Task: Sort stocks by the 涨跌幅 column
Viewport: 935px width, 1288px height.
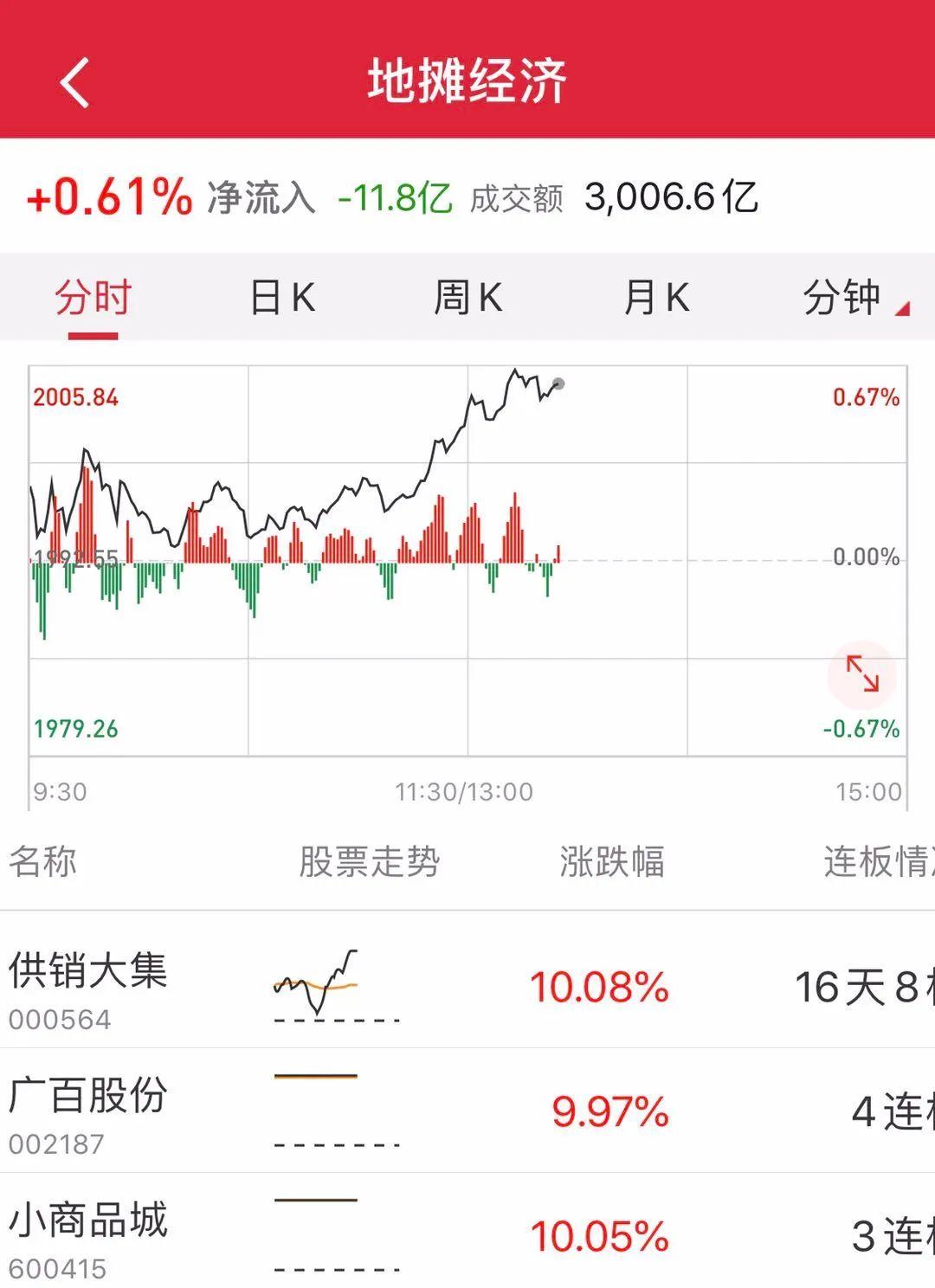Action: pos(610,860)
